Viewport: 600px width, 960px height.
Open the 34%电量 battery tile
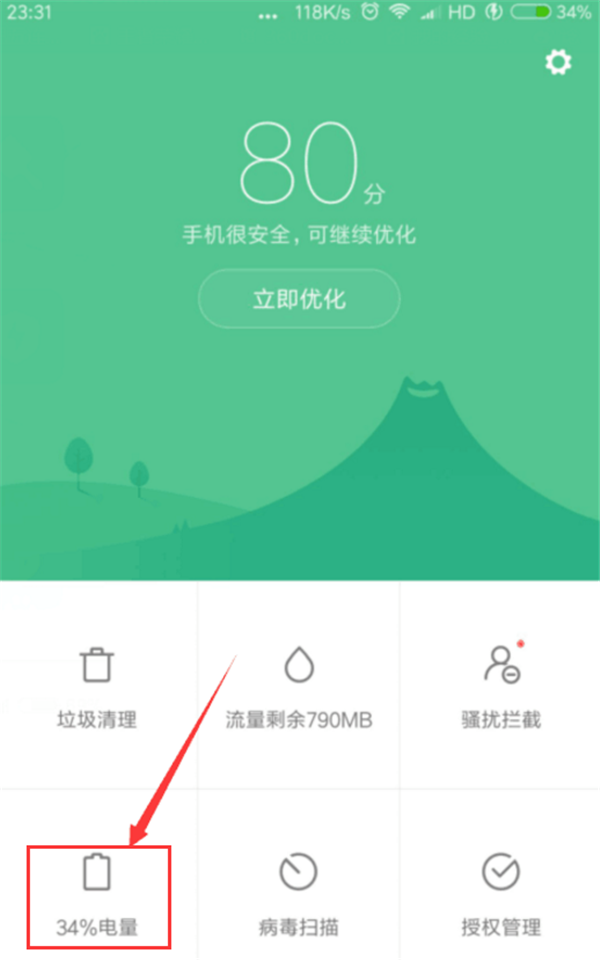pyautogui.click(x=97, y=894)
